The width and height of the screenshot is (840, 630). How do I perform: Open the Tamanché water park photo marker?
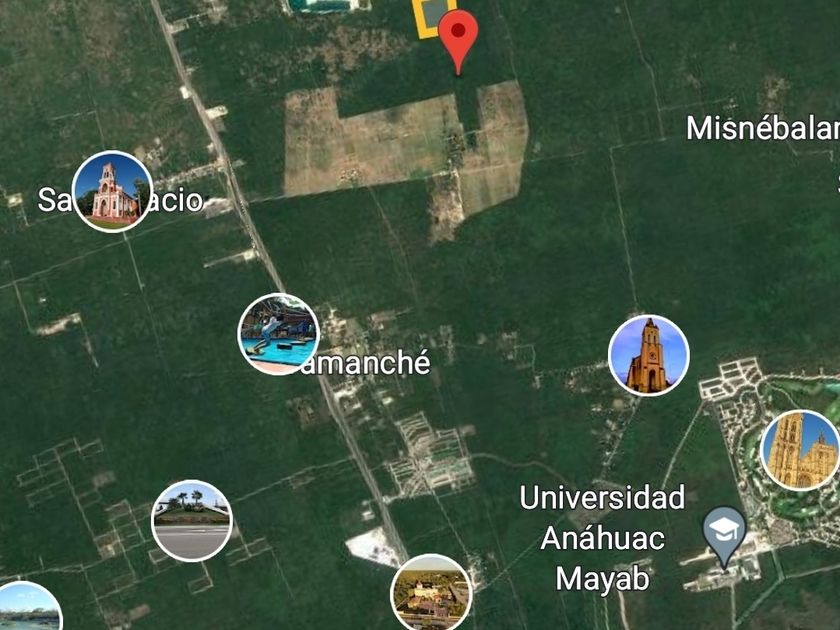pyautogui.click(x=278, y=334)
